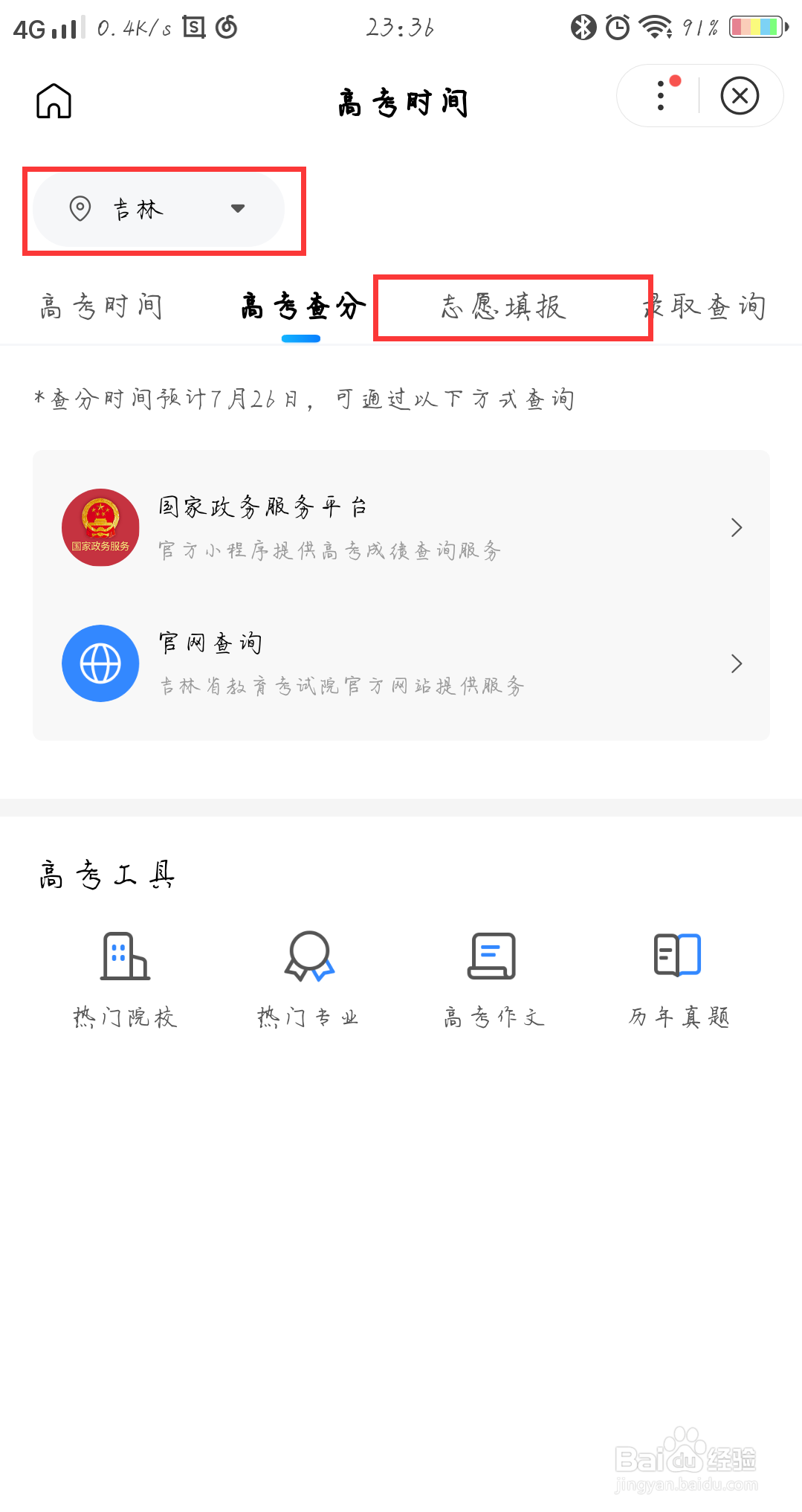Go to the home icon
802x1512 pixels.
(54, 100)
